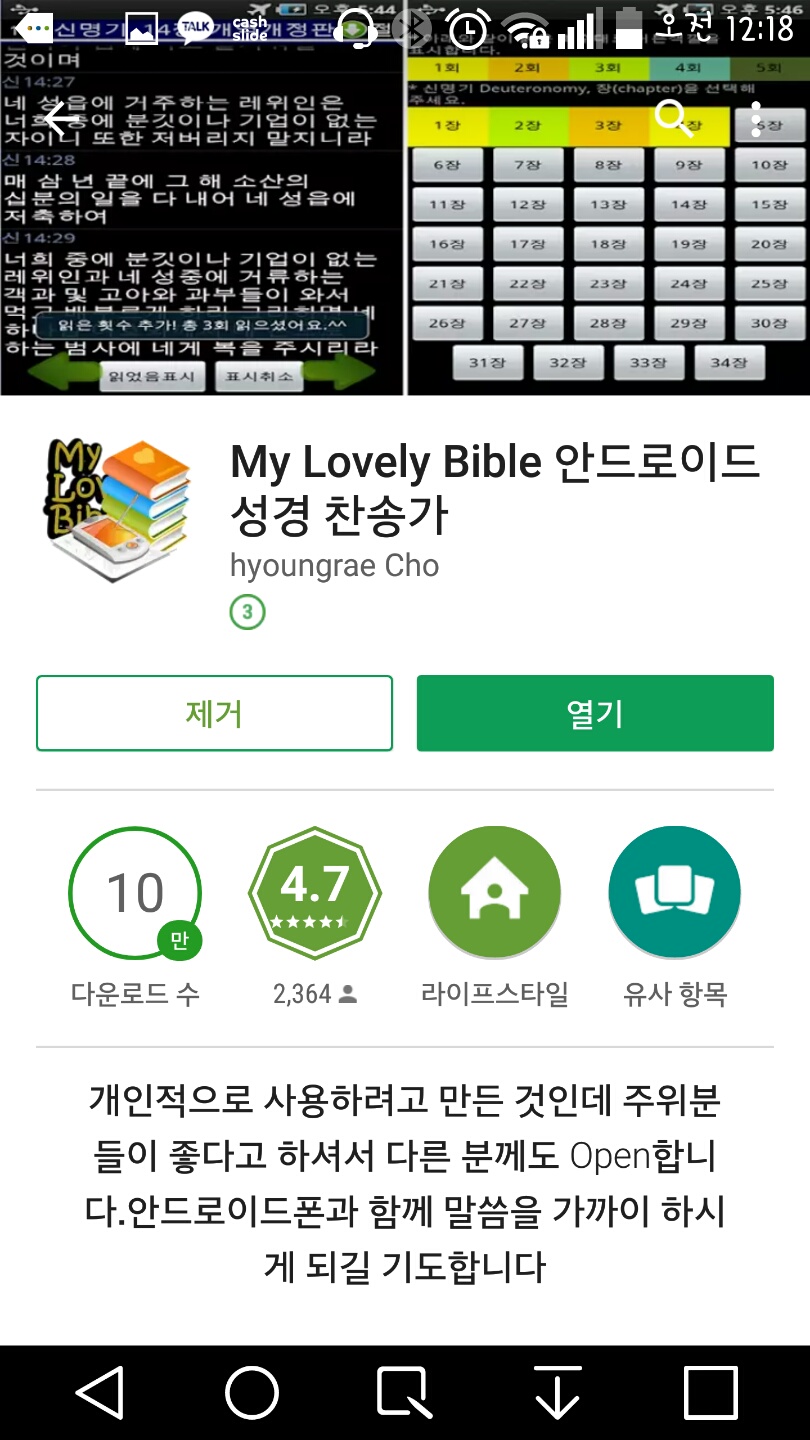The image size is (810, 1440).
Task: Open the app with 열기 button
Action: pyautogui.click(x=595, y=713)
